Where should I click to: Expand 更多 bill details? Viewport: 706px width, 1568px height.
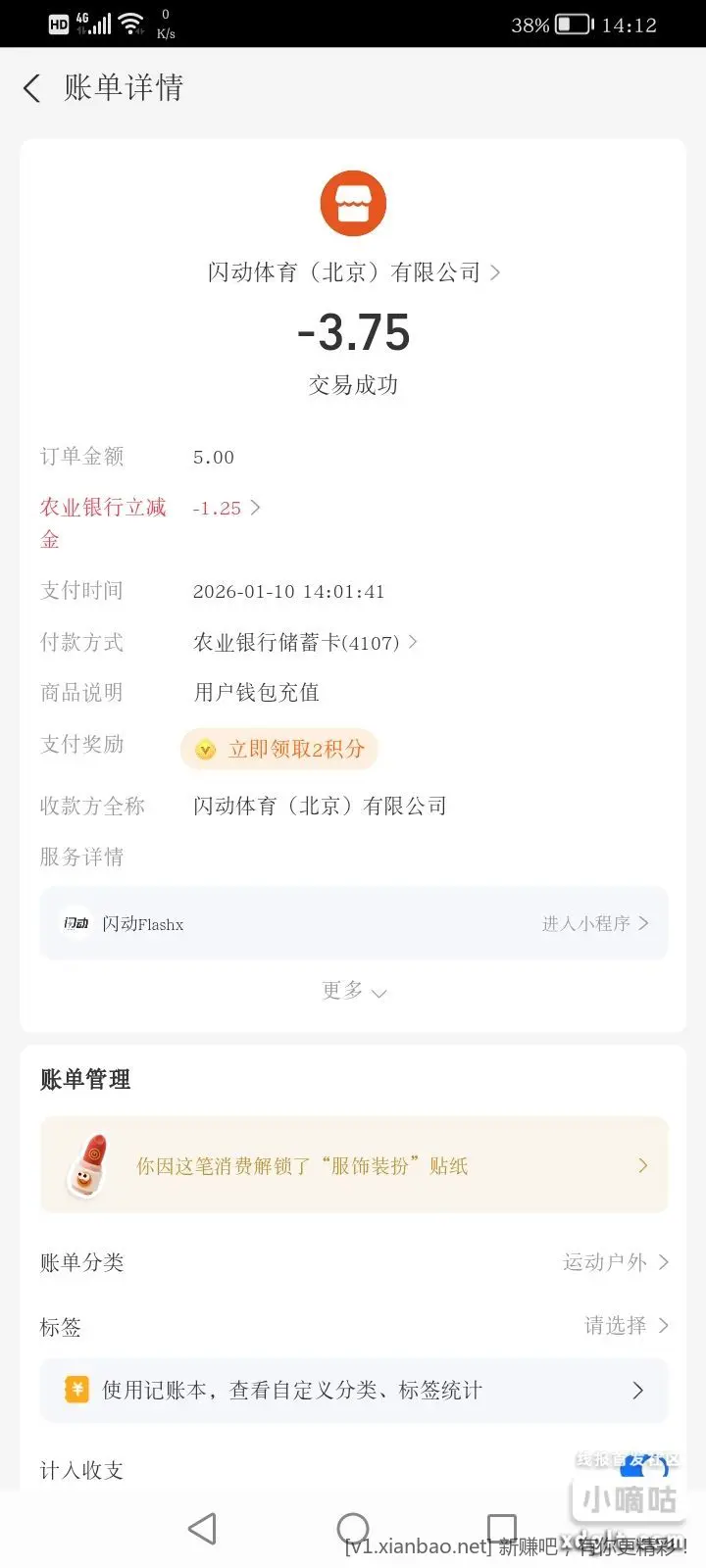pos(353,991)
